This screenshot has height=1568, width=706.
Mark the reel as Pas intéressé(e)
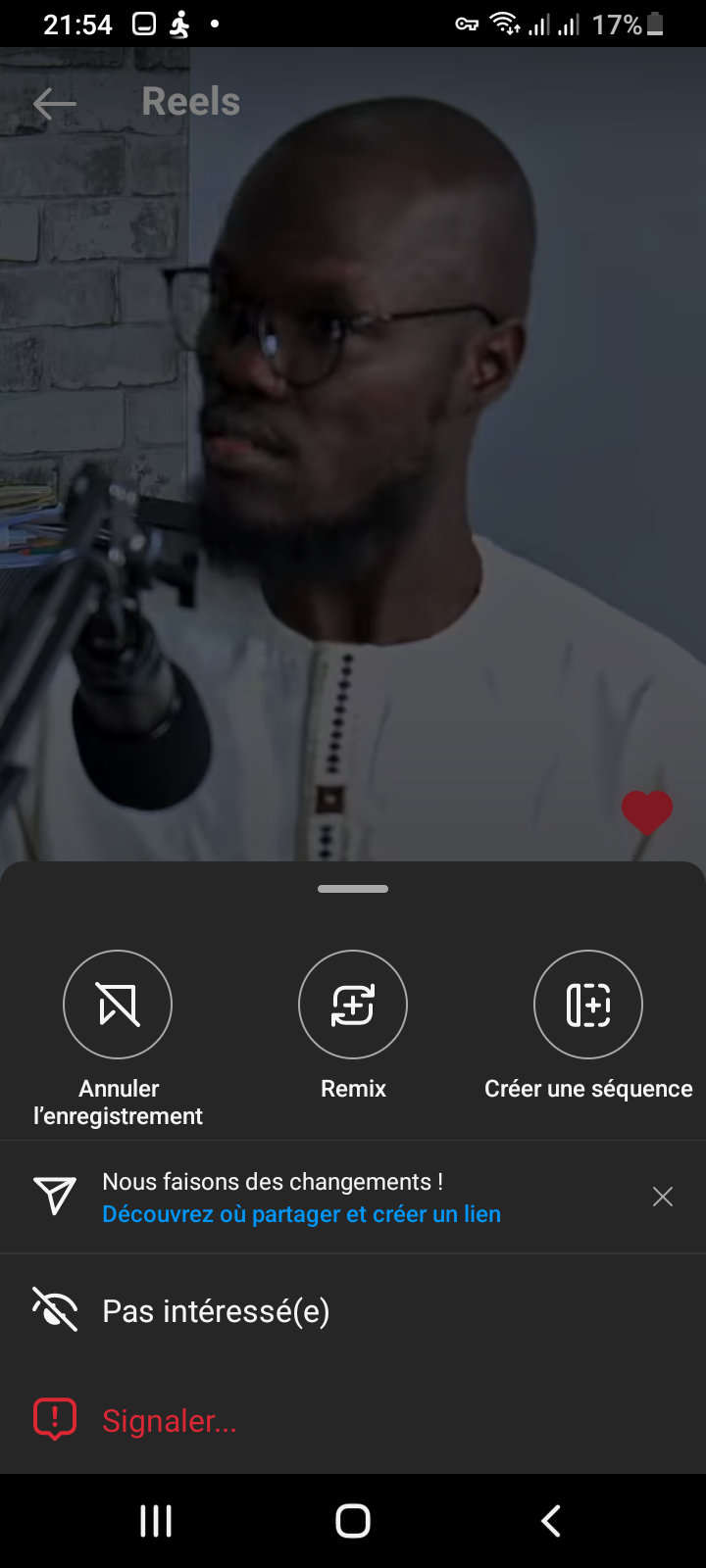[x=216, y=1311]
